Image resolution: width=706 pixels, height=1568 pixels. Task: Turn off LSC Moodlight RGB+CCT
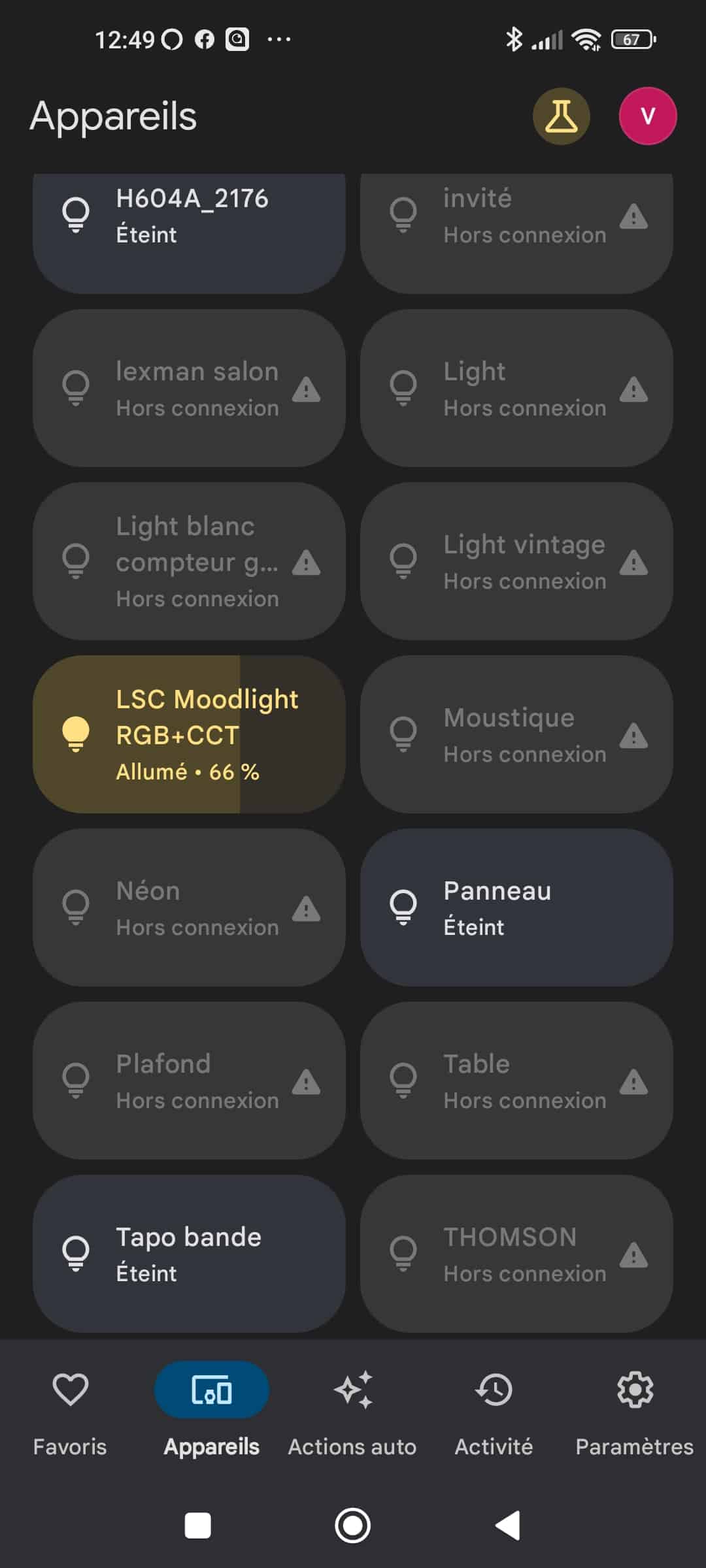(x=189, y=734)
